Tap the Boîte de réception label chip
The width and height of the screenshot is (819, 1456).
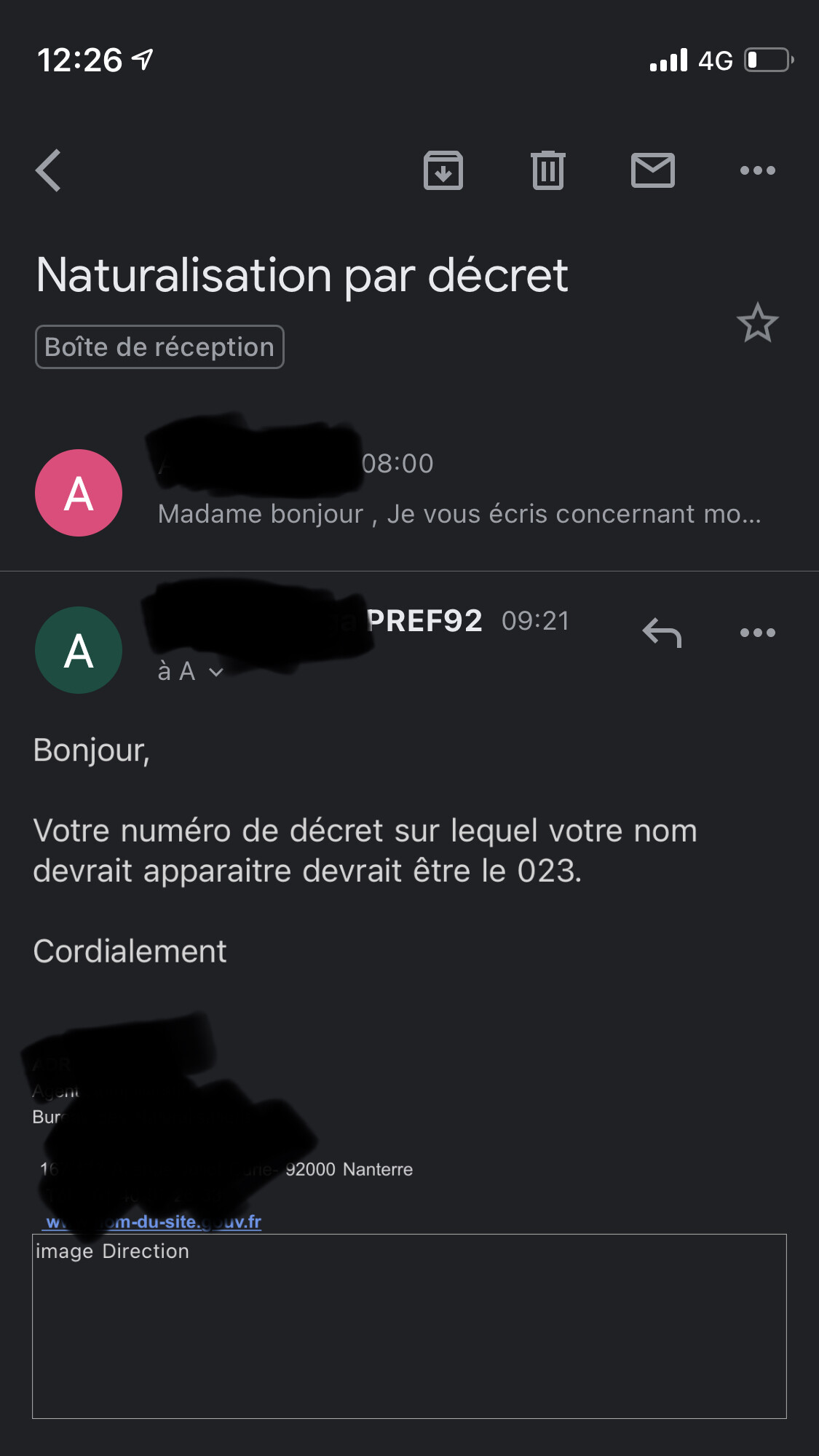[159, 347]
